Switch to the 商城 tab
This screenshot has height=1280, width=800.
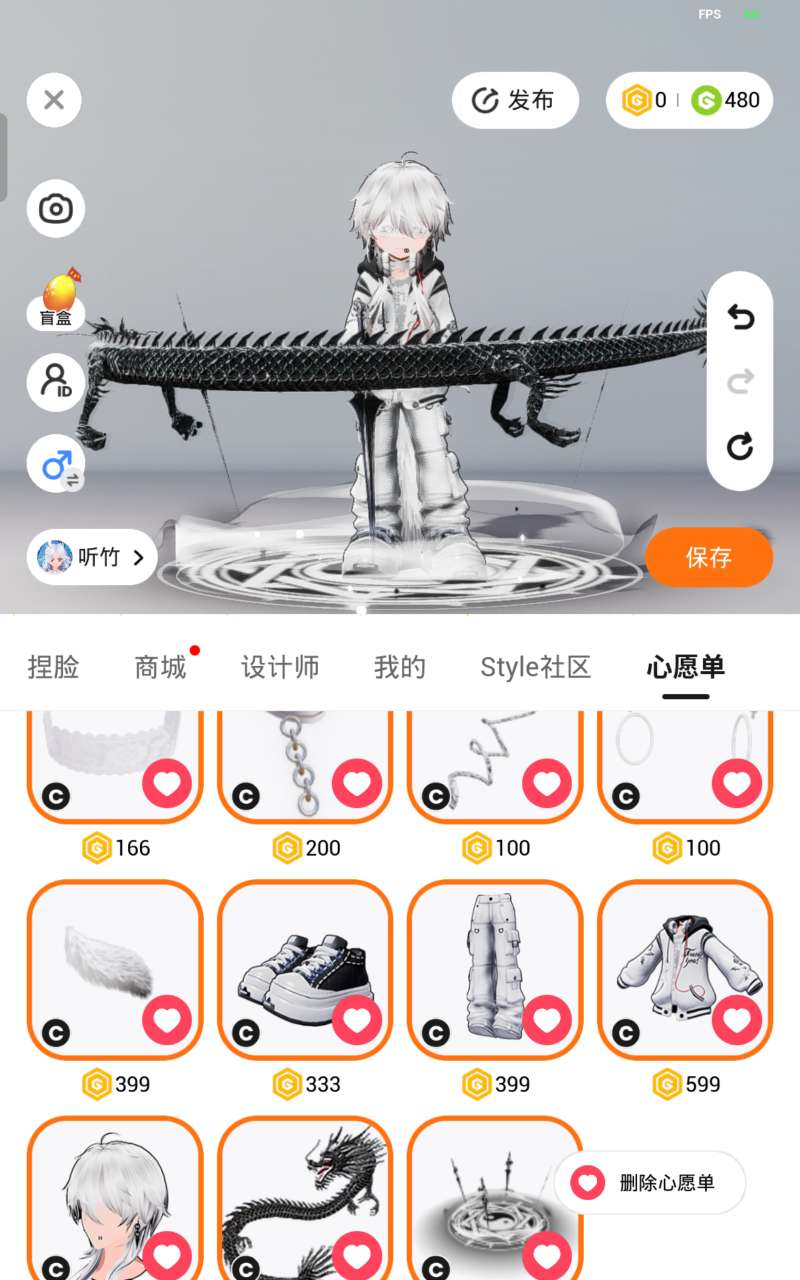tap(160, 667)
